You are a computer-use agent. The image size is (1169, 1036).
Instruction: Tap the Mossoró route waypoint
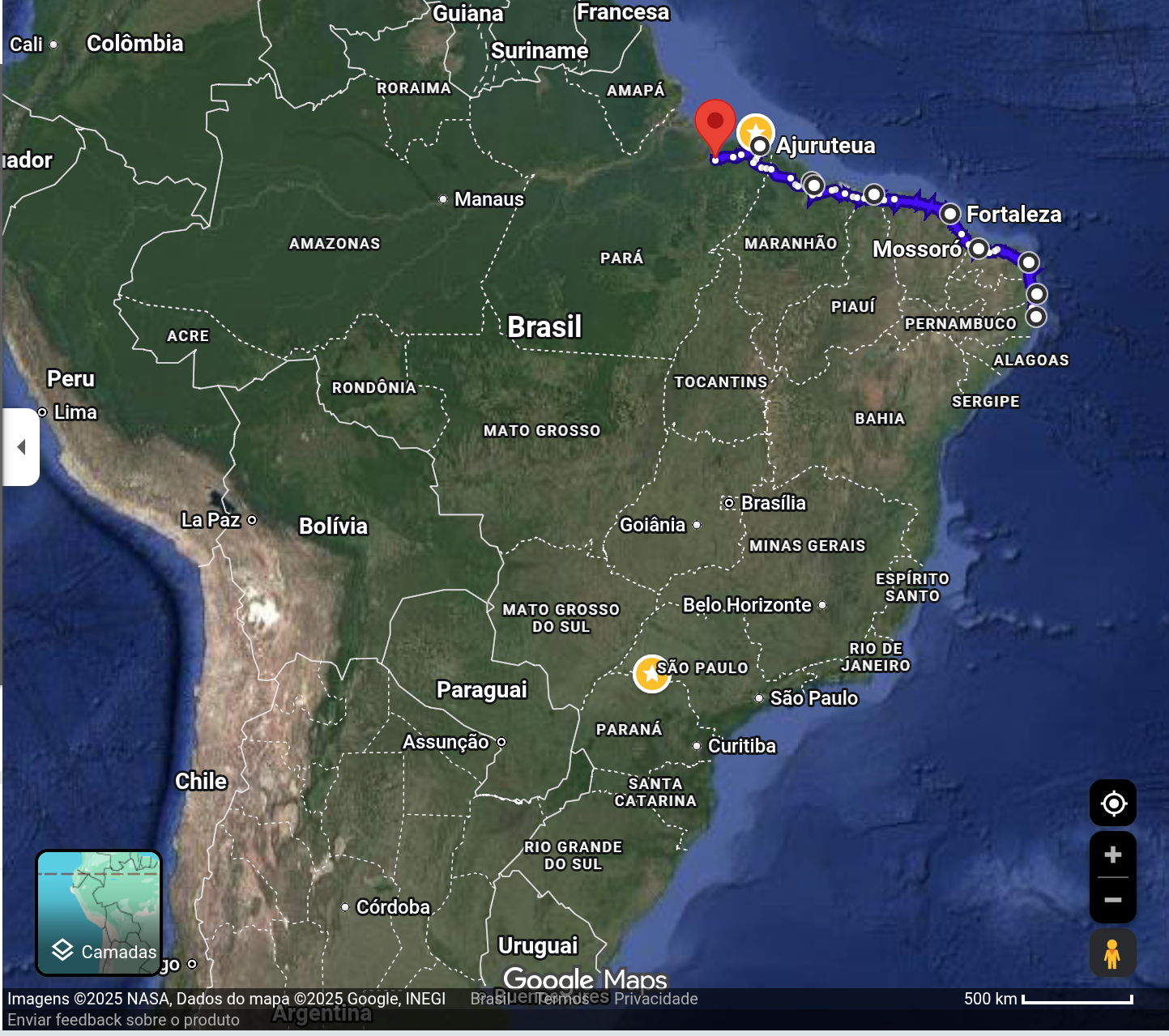coord(979,249)
